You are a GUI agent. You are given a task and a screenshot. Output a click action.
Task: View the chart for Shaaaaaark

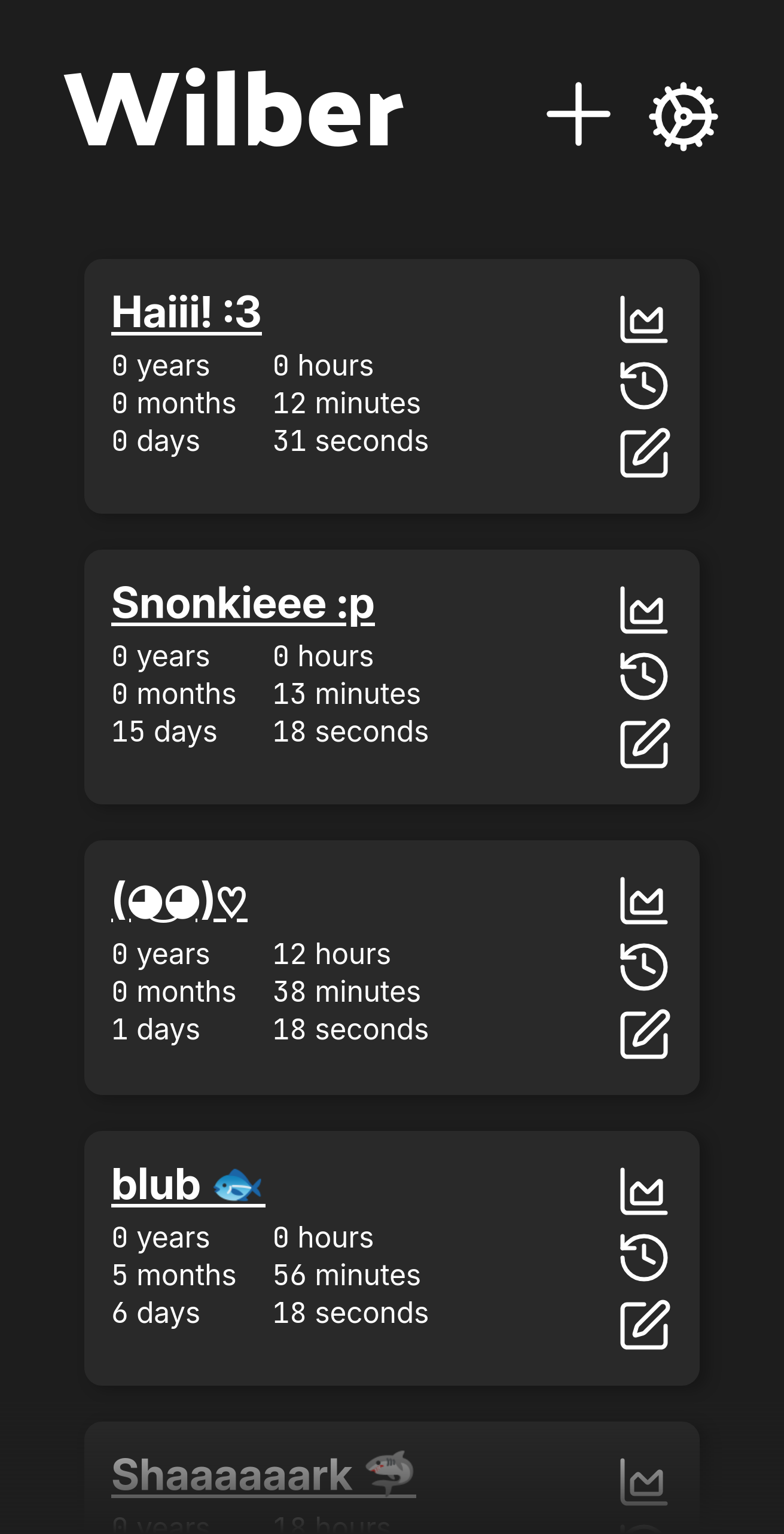click(643, 1482)
